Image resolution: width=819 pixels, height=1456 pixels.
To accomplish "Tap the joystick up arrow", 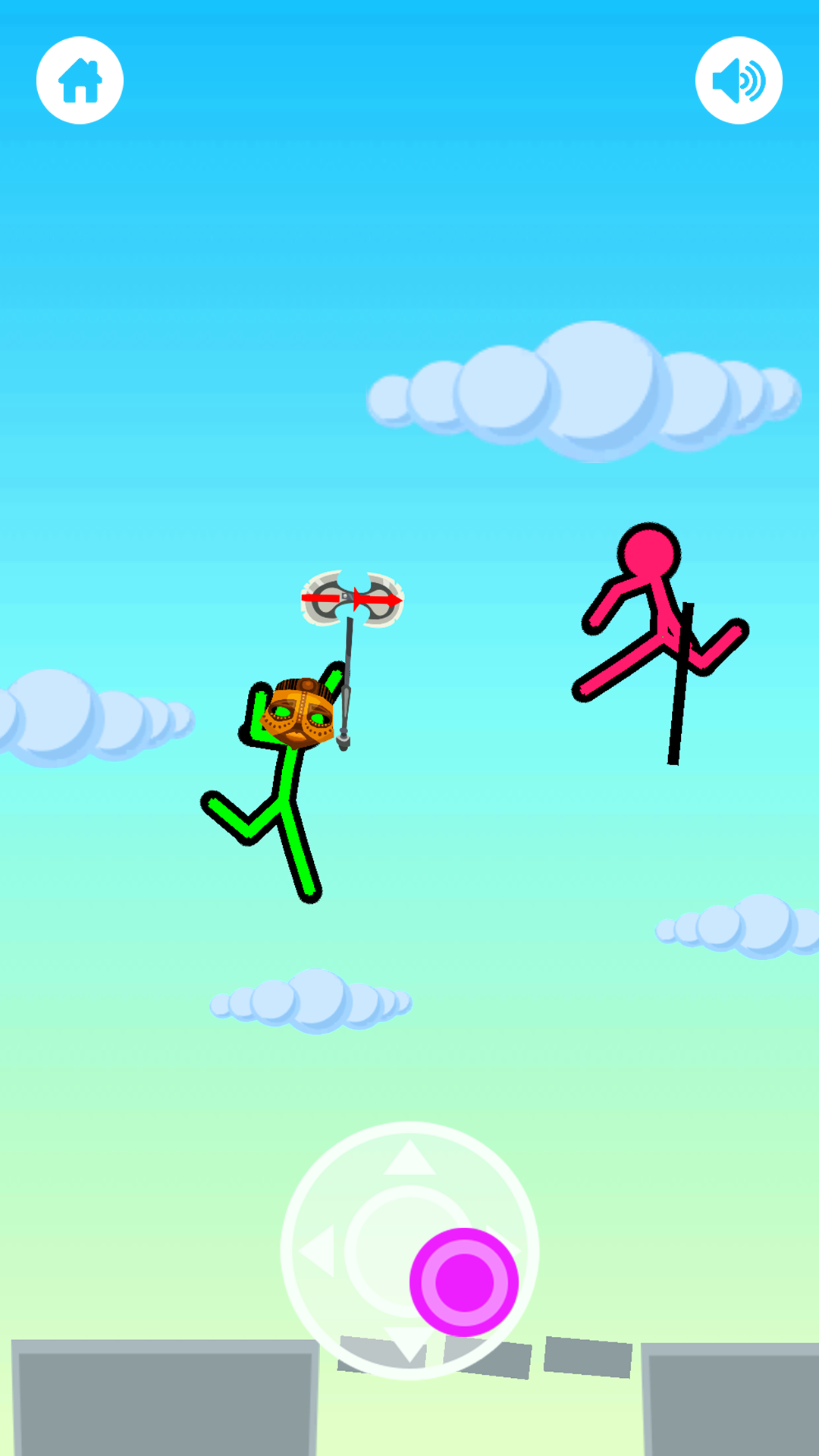I will pos(409,1159).
